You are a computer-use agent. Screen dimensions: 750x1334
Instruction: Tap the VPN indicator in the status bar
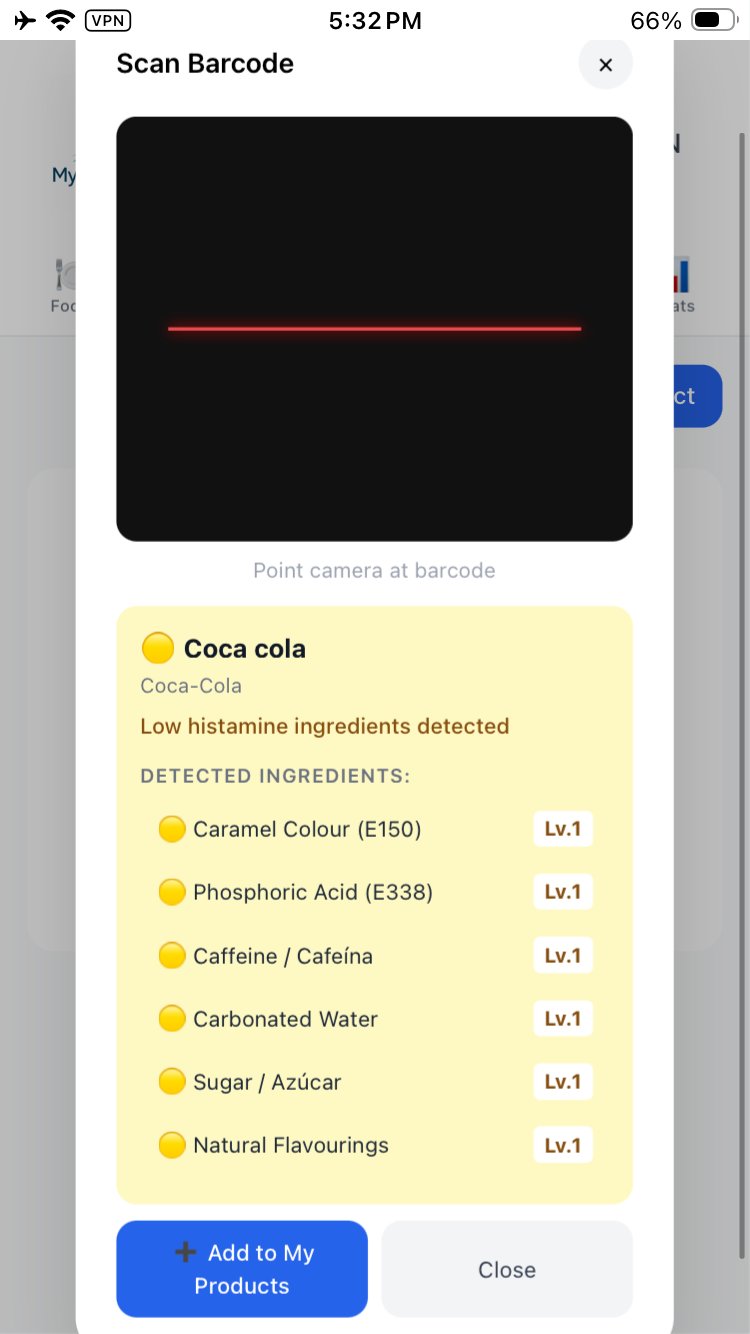tap(107, 20)
